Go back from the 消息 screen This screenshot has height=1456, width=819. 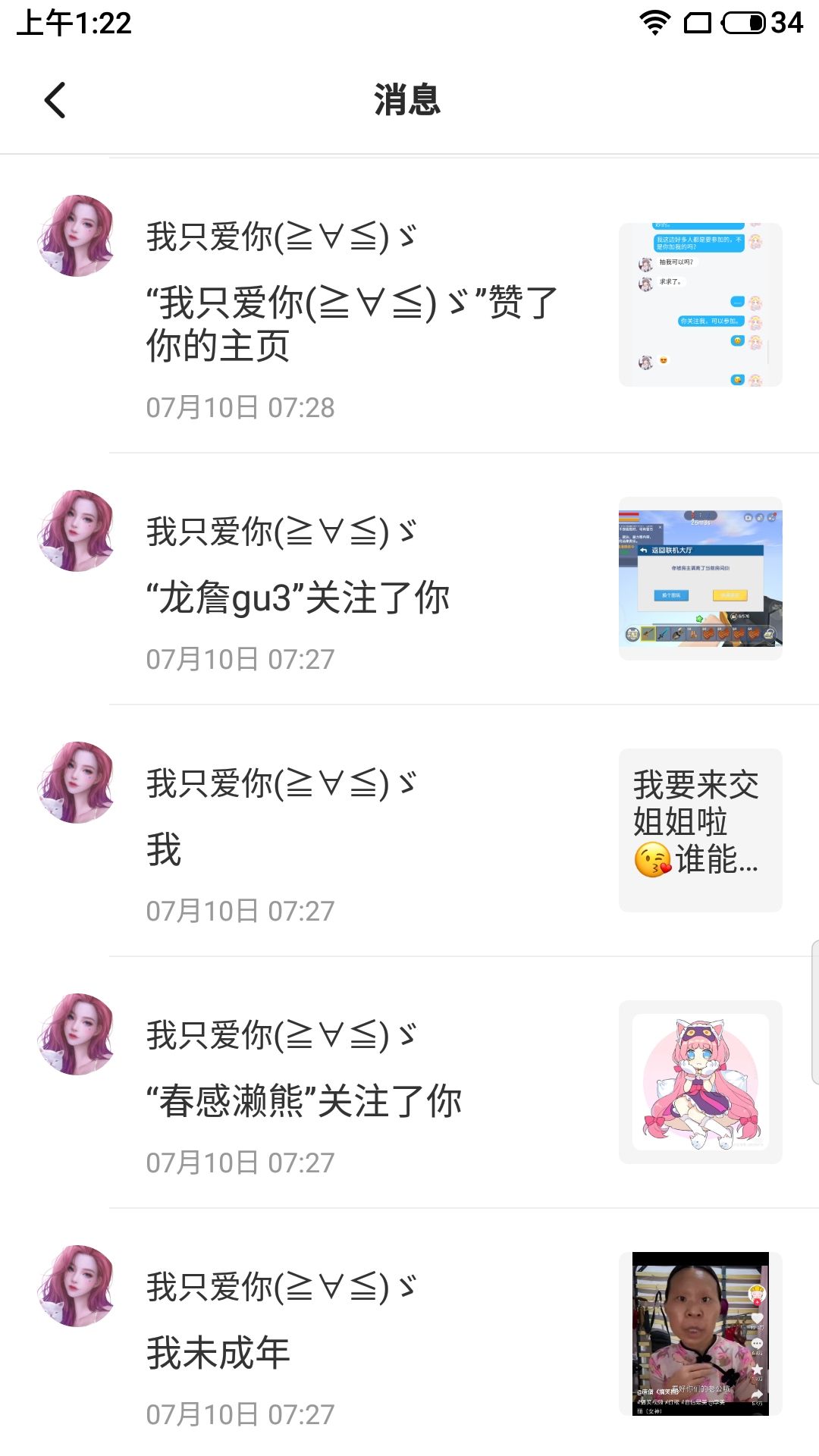click(x=55, y=100)
